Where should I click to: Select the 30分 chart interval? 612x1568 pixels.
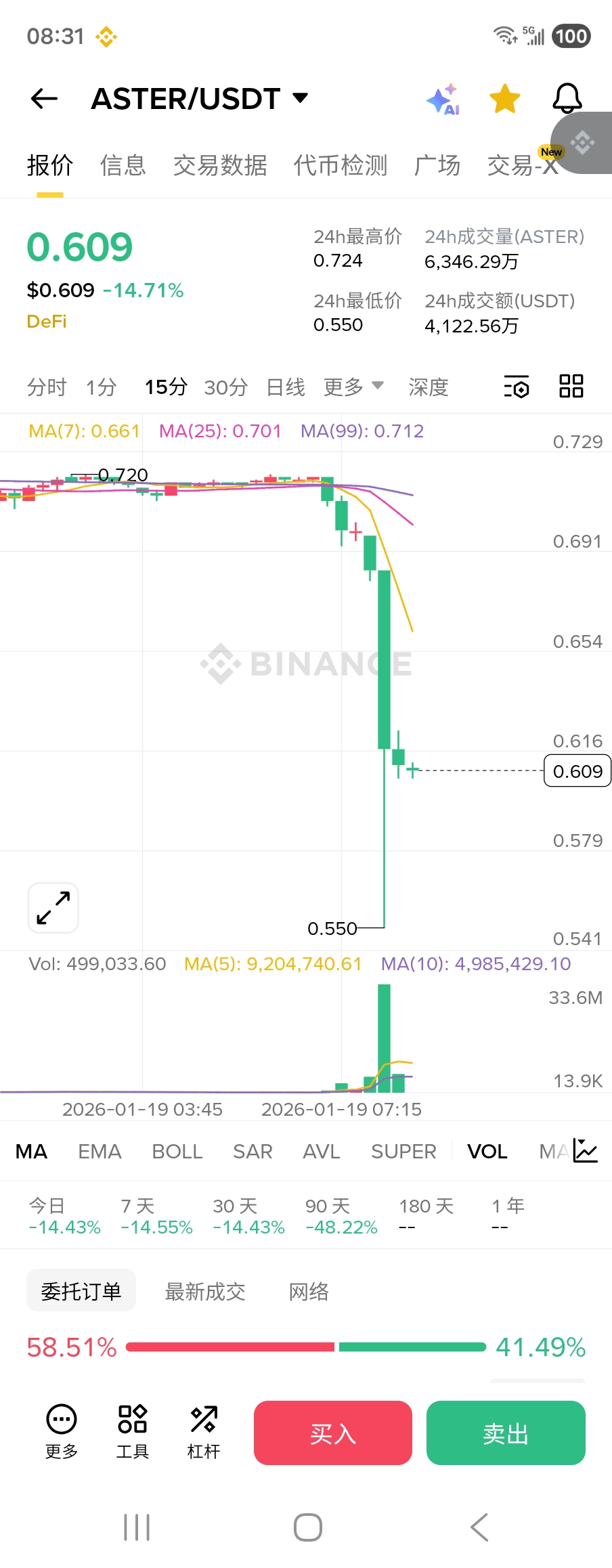(225, 387)
